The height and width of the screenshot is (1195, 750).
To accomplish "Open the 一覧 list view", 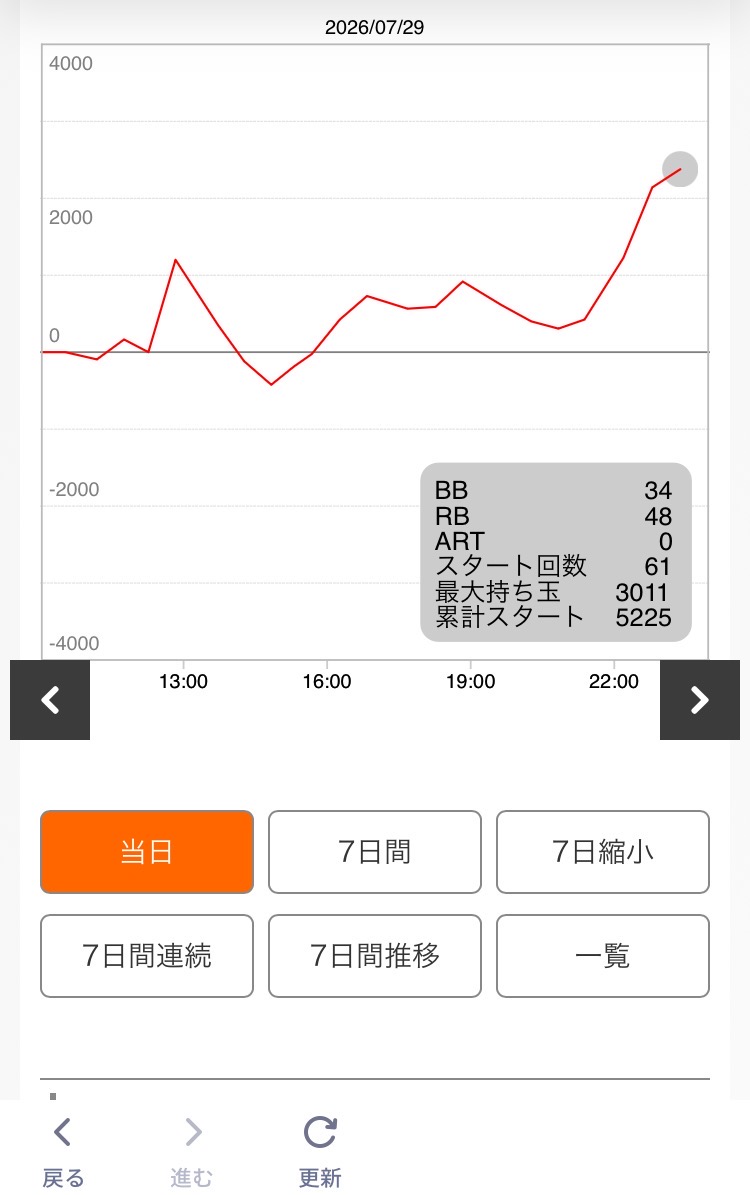I will 603,956.
